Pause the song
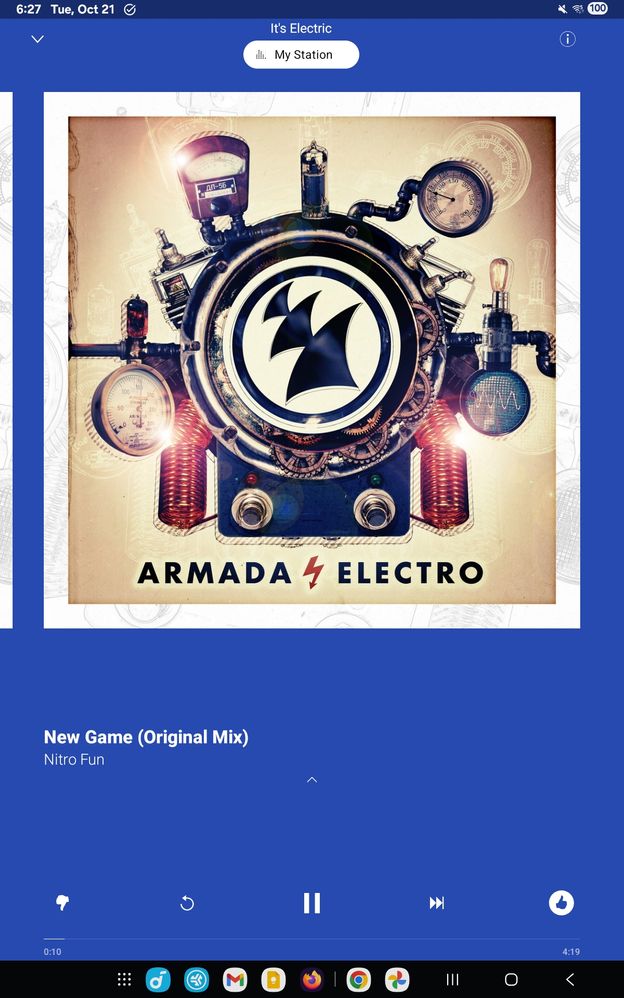The width and height of the screenshot is (624, 998). point(312,903)
